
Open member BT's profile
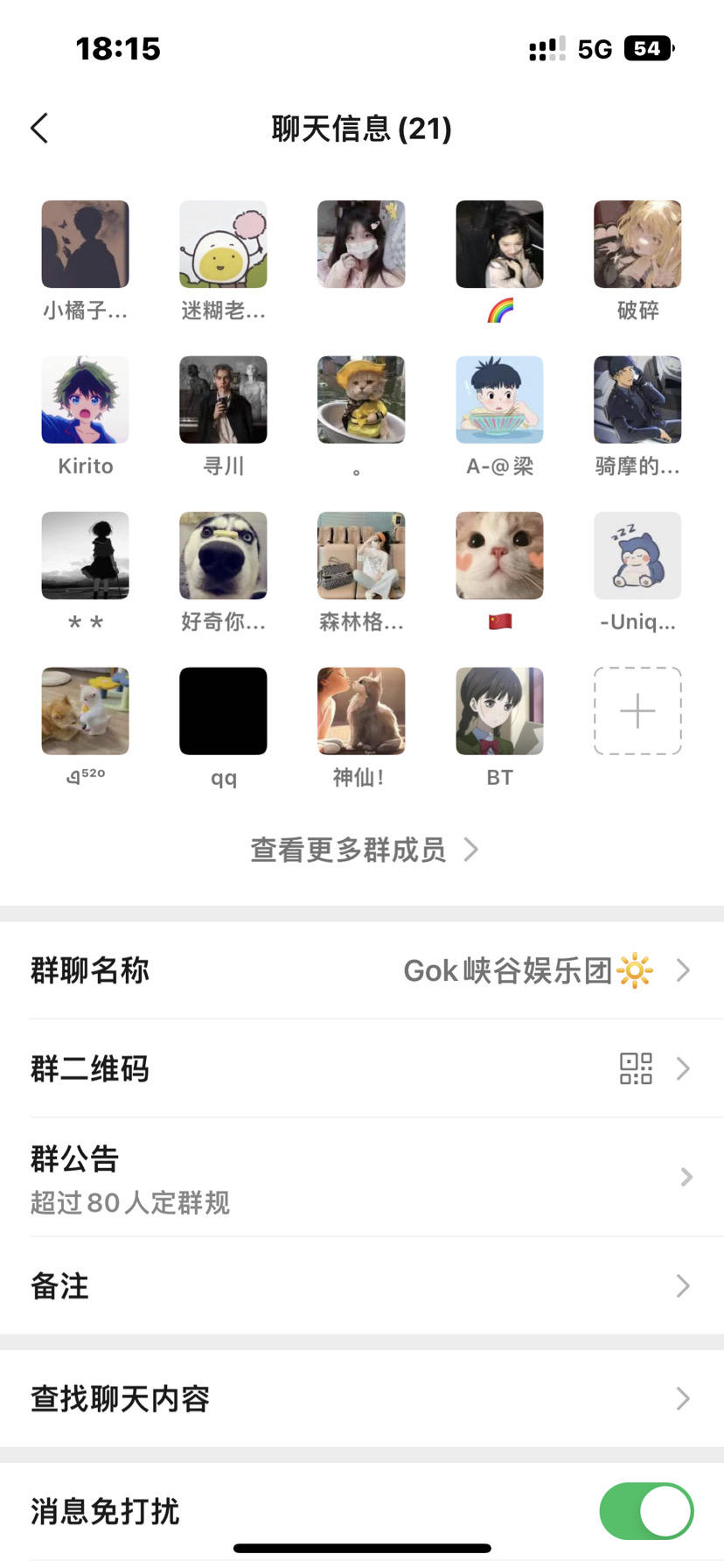pyautogui.click(x=499, y=710)
